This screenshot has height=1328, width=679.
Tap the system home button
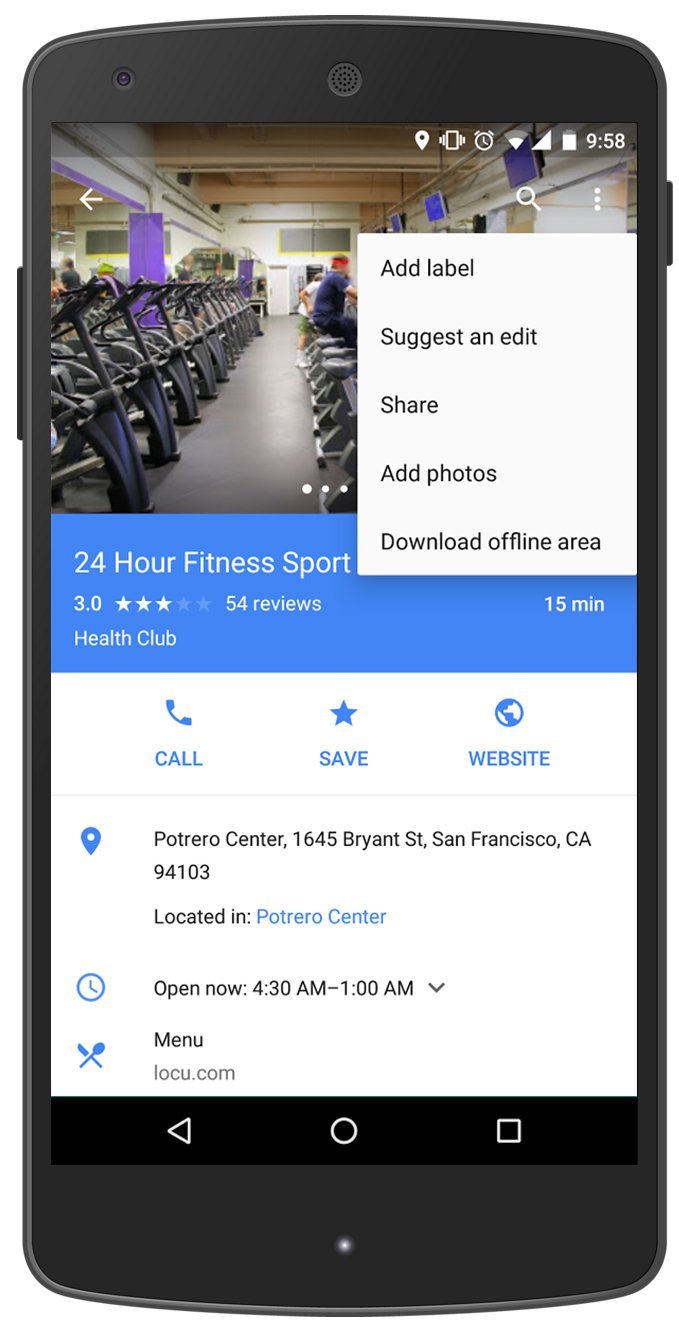343,1131
